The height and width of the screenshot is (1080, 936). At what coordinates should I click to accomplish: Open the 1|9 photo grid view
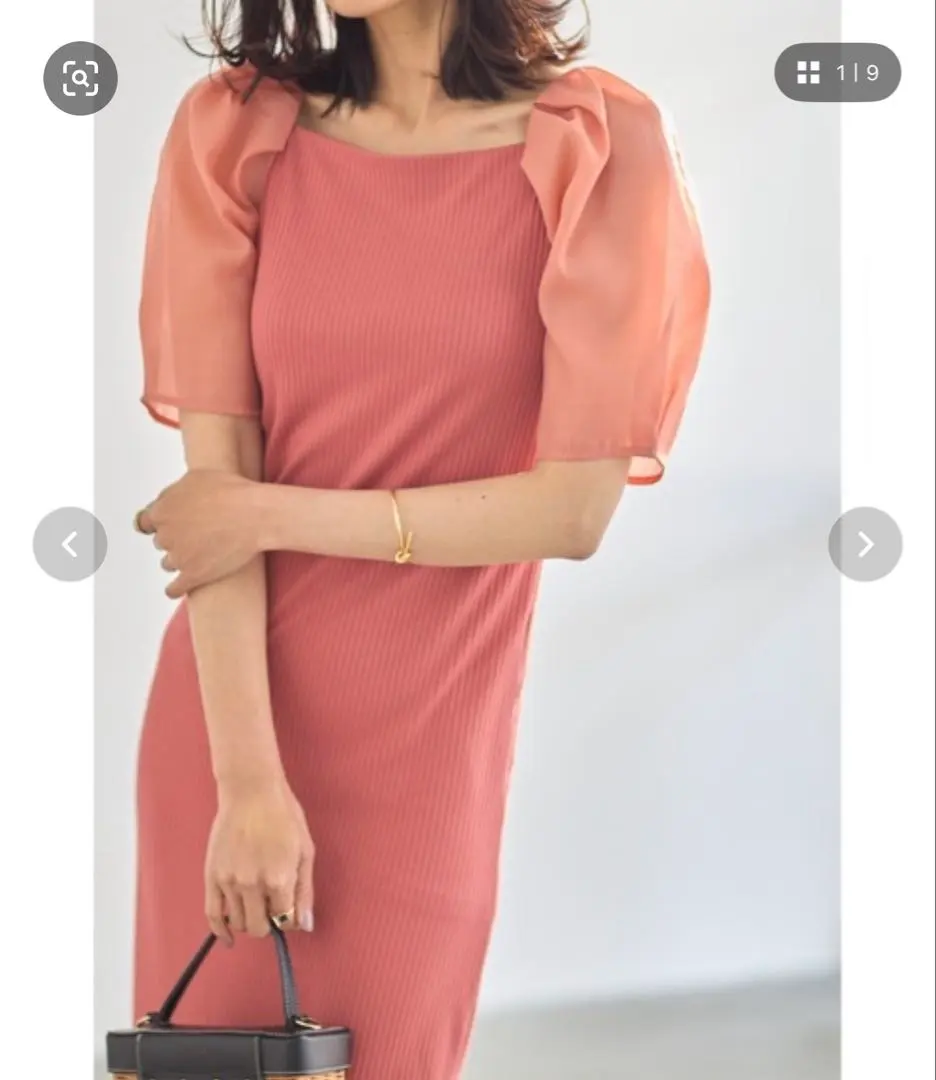(837, 72)
